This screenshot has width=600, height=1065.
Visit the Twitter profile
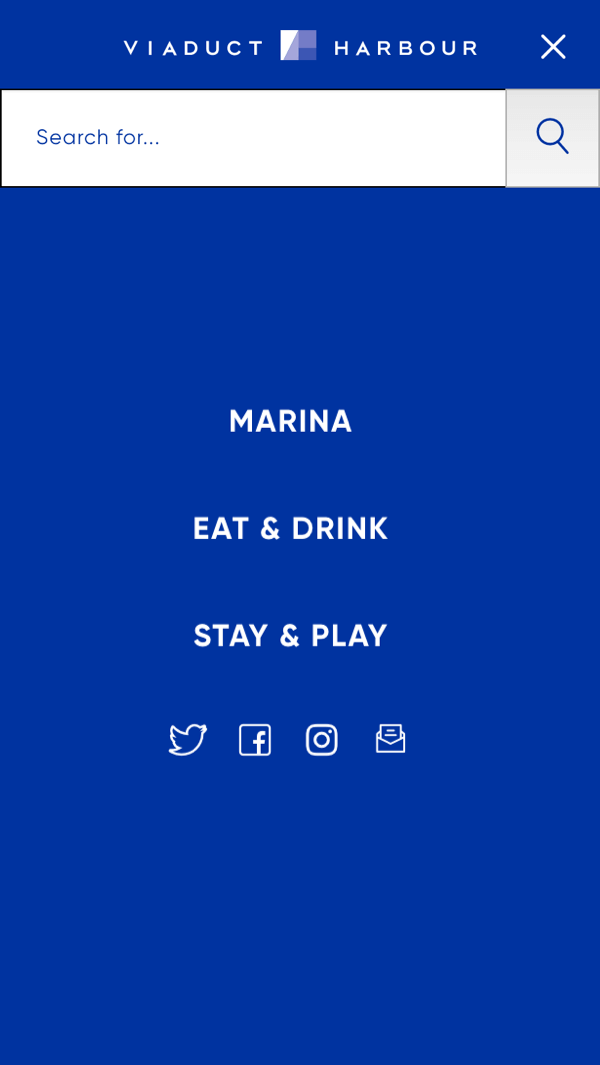pos(187,740)
